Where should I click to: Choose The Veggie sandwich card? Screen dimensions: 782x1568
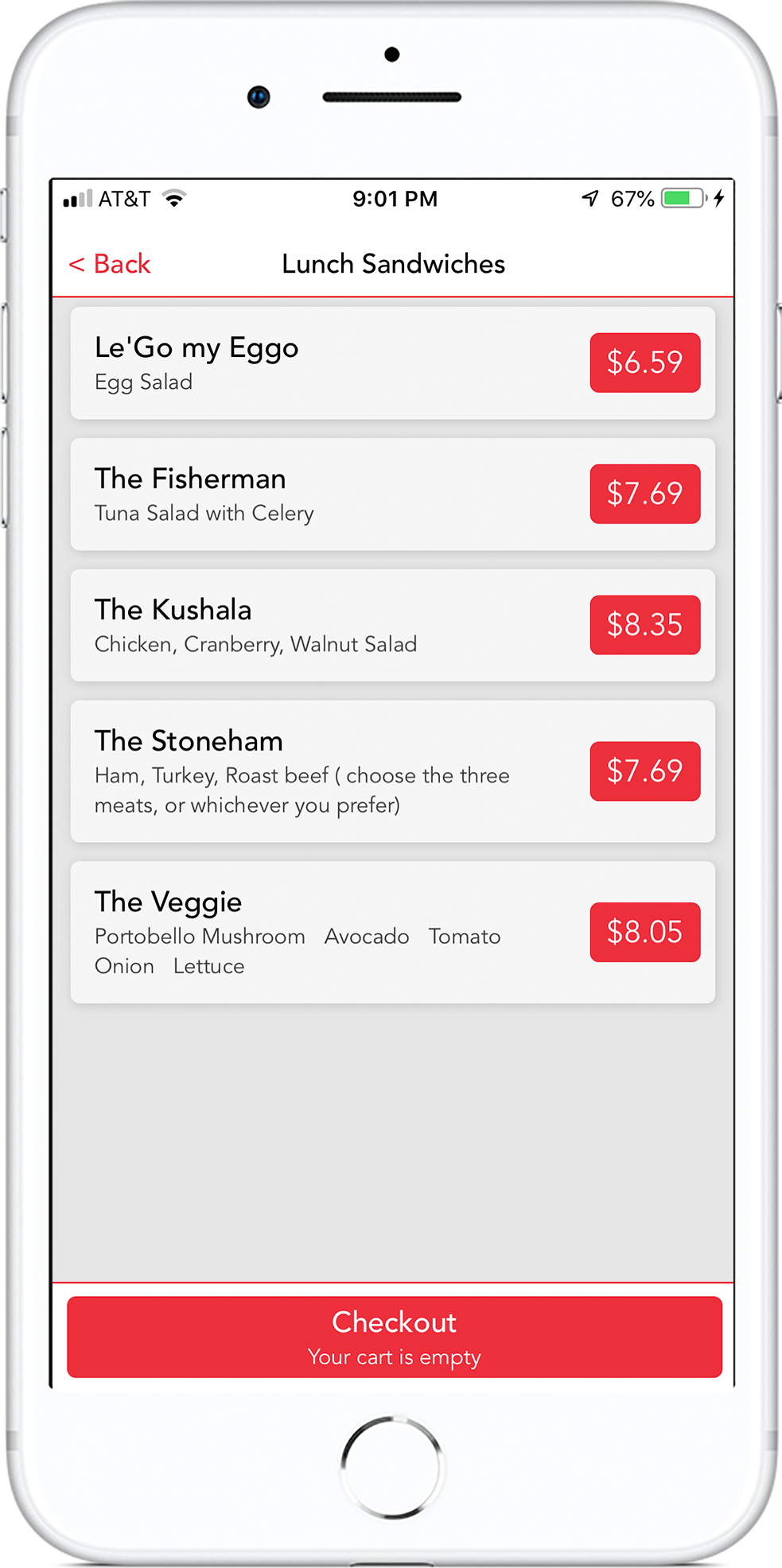(318, 932)
